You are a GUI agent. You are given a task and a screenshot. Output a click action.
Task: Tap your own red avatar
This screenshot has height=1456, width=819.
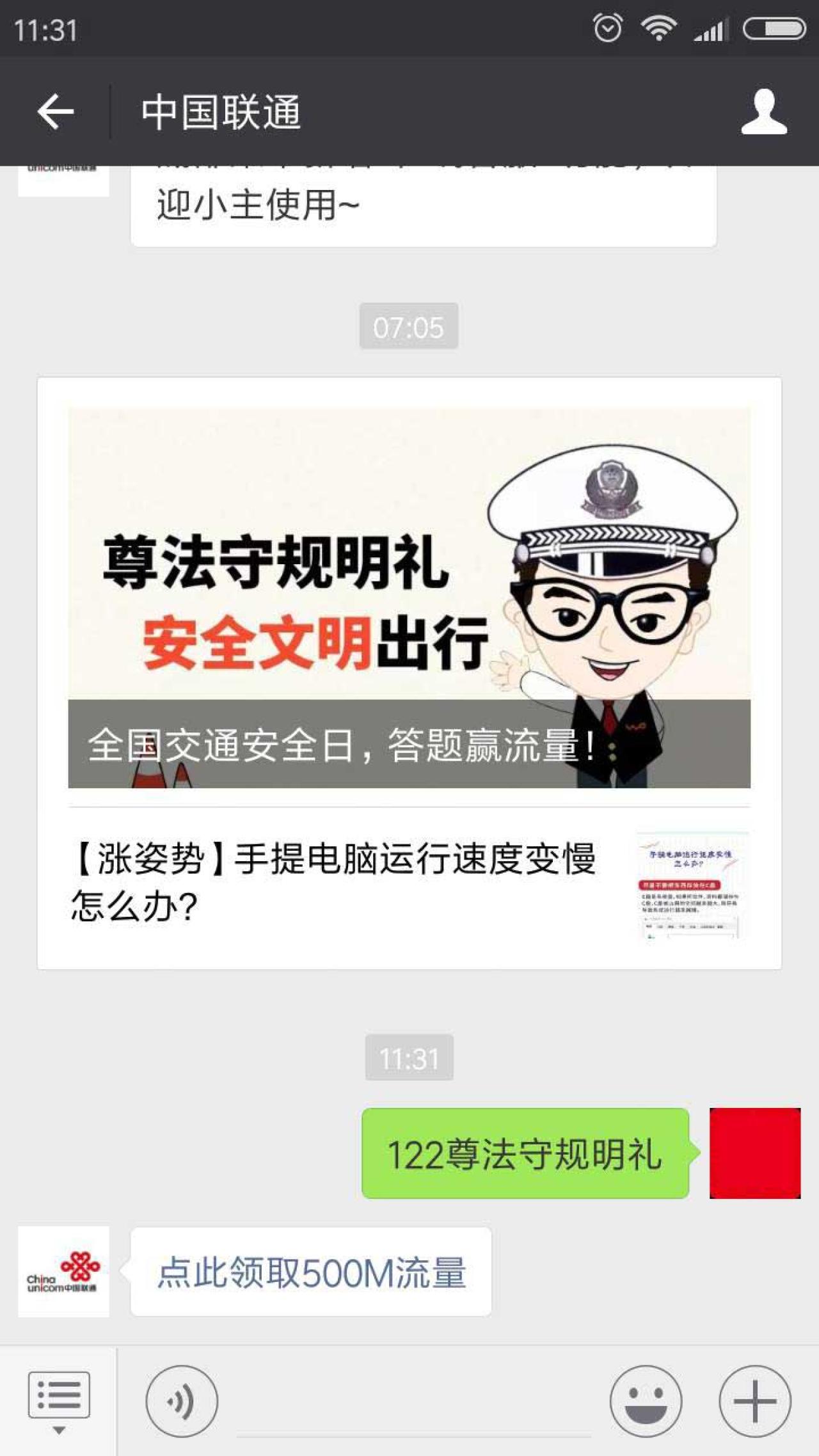click(754, 1153)
